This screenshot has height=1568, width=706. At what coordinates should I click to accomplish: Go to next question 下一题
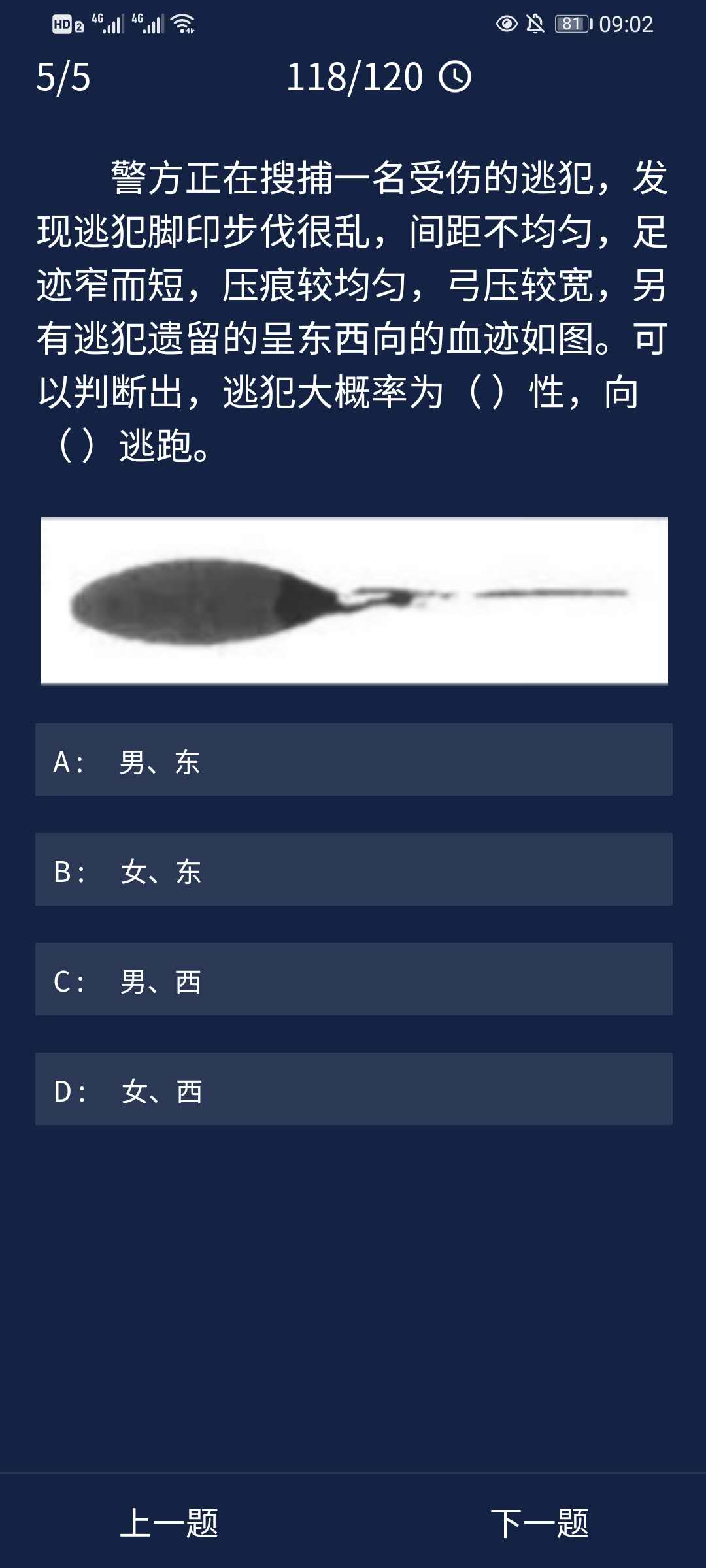(539, 1522)
